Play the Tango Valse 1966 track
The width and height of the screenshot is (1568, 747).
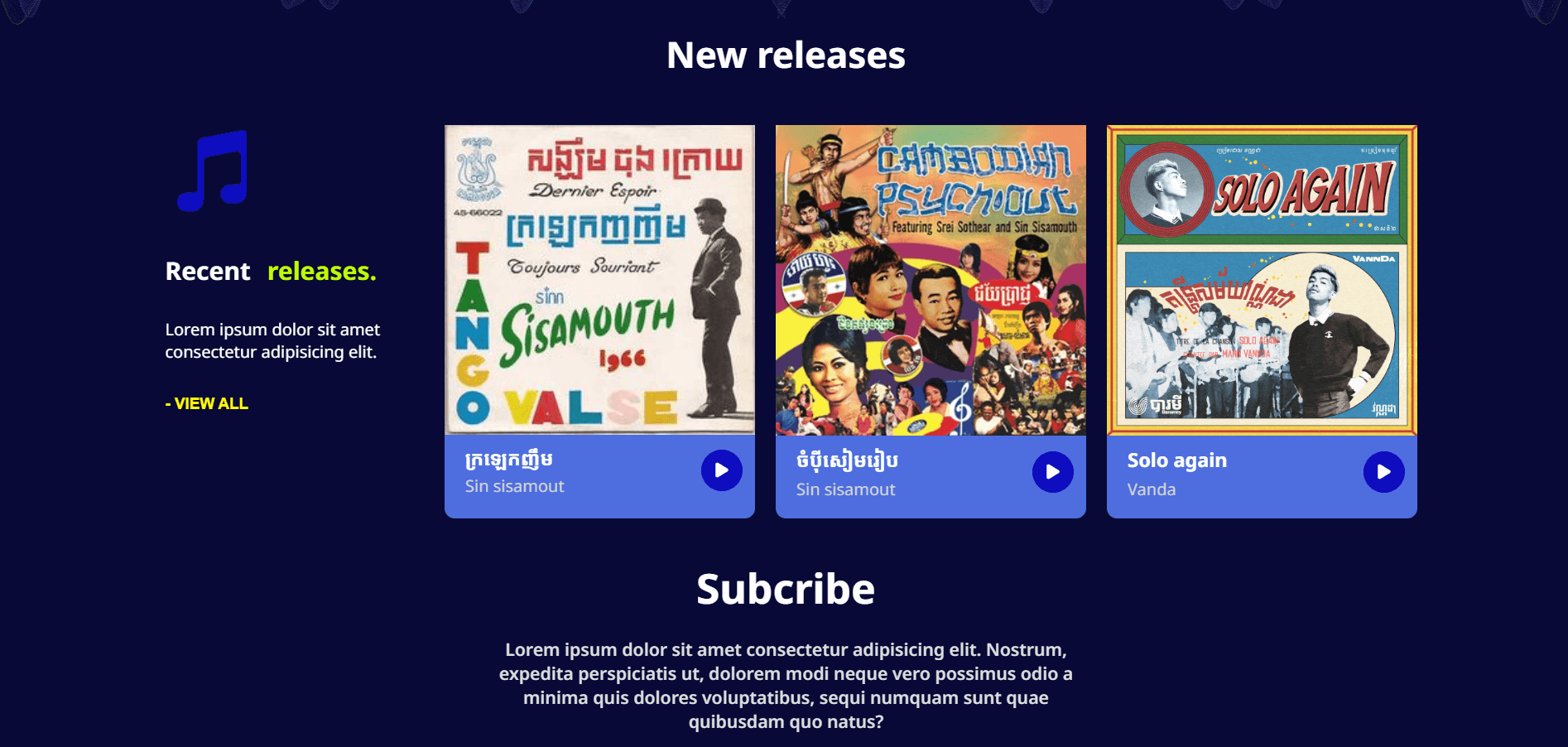(x=721, y=470)
